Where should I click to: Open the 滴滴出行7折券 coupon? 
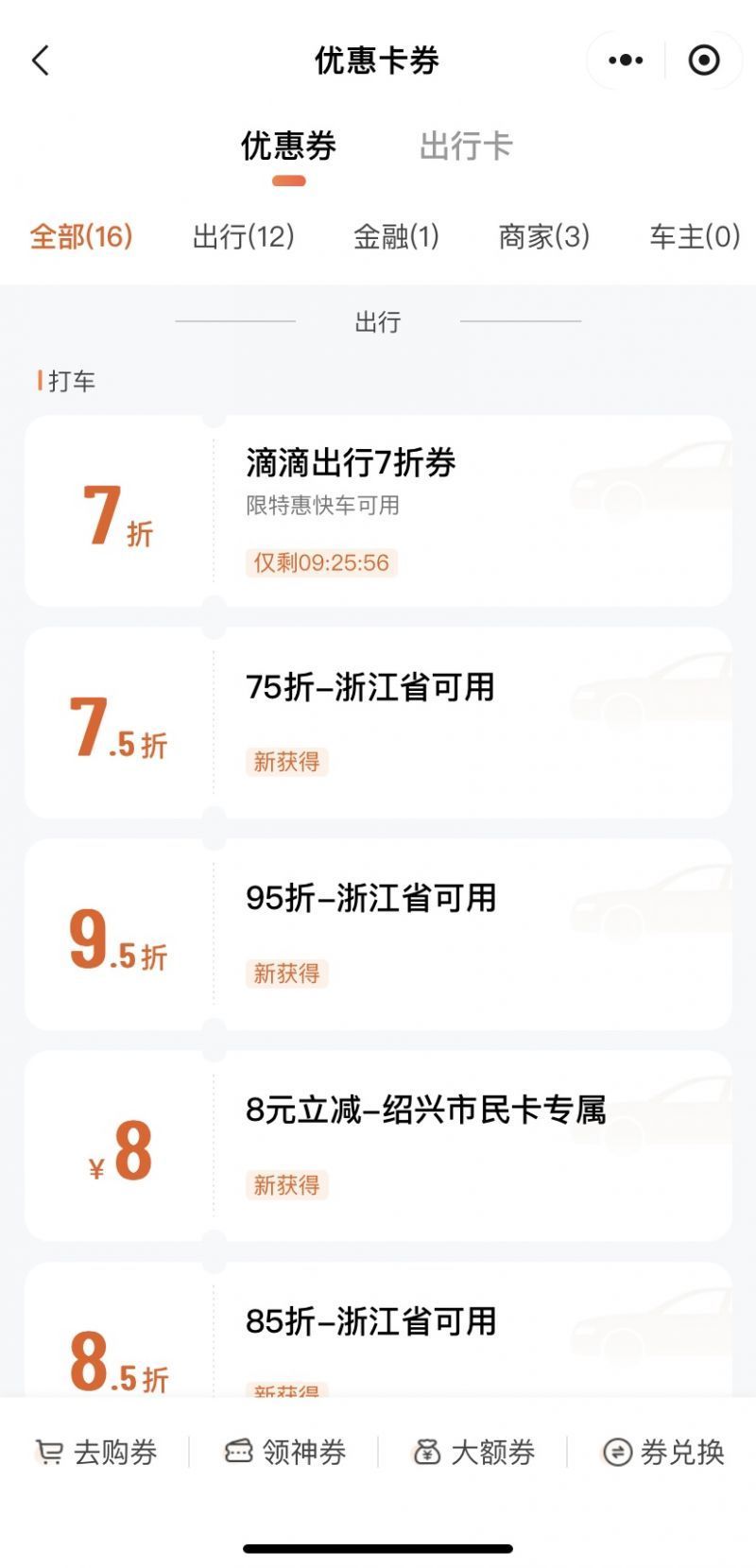pos(378,510)
